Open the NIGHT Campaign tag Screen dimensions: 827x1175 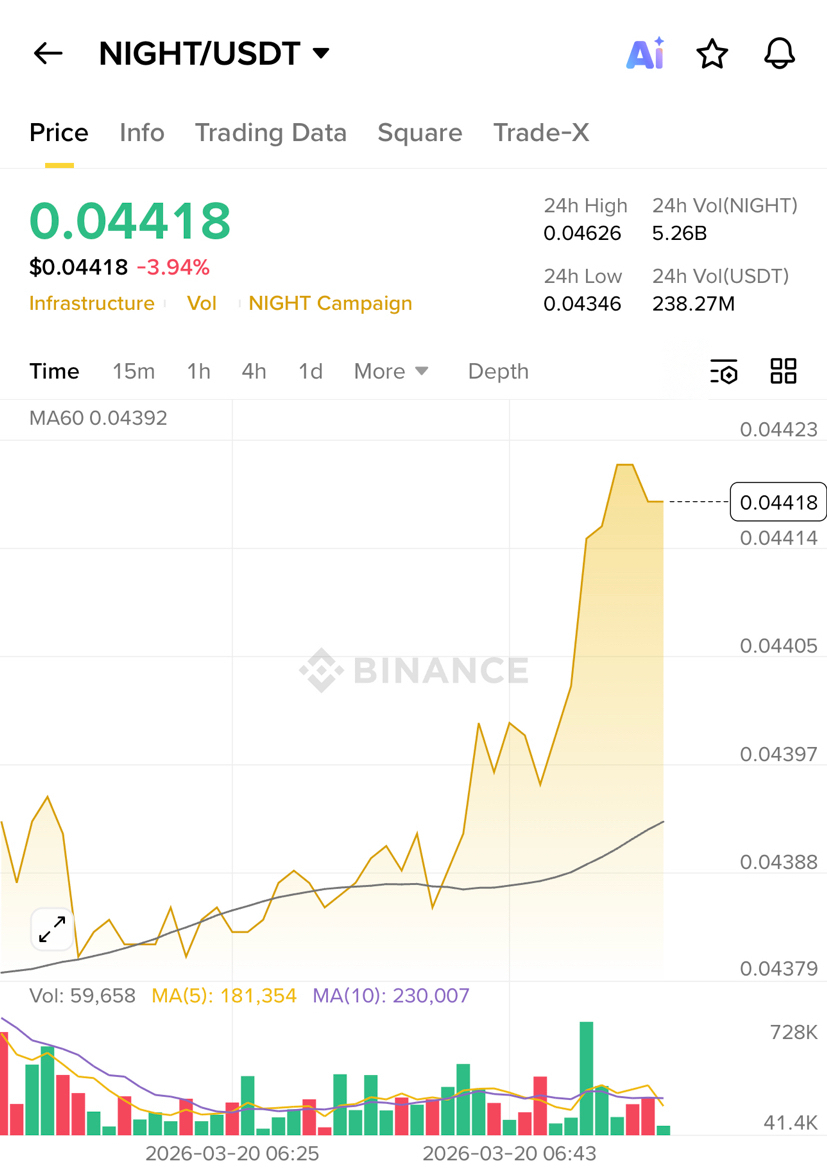tap(330, 303)
